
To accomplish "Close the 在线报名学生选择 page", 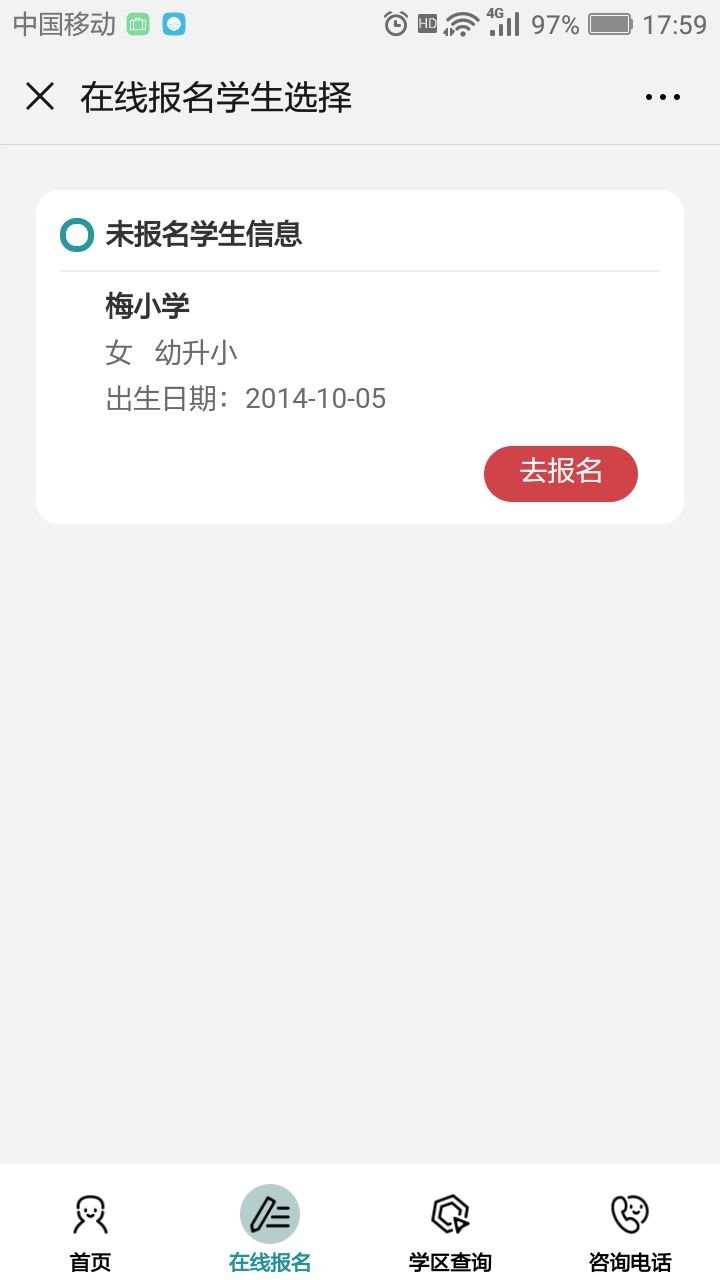I will tap(40, 97).
